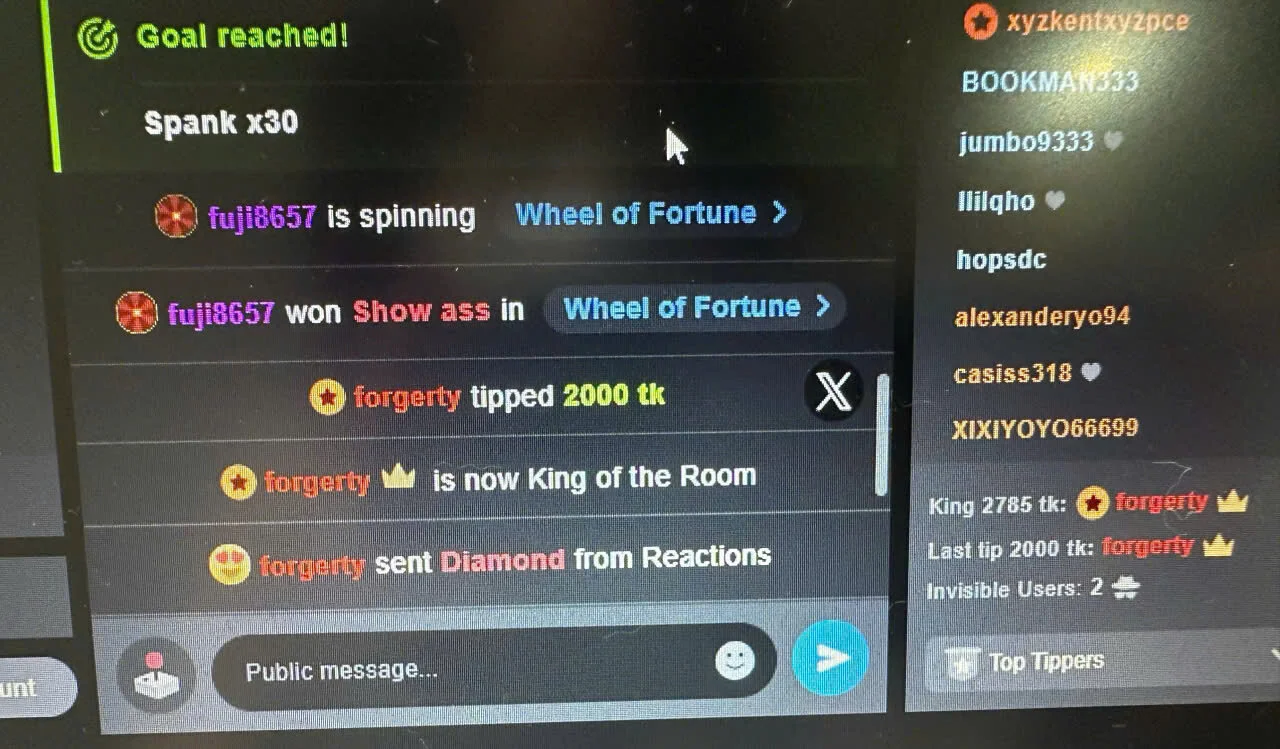The width and height of the screenshot is (1280, 749).
Task: Send the public chat message
Action: point(830,657)
